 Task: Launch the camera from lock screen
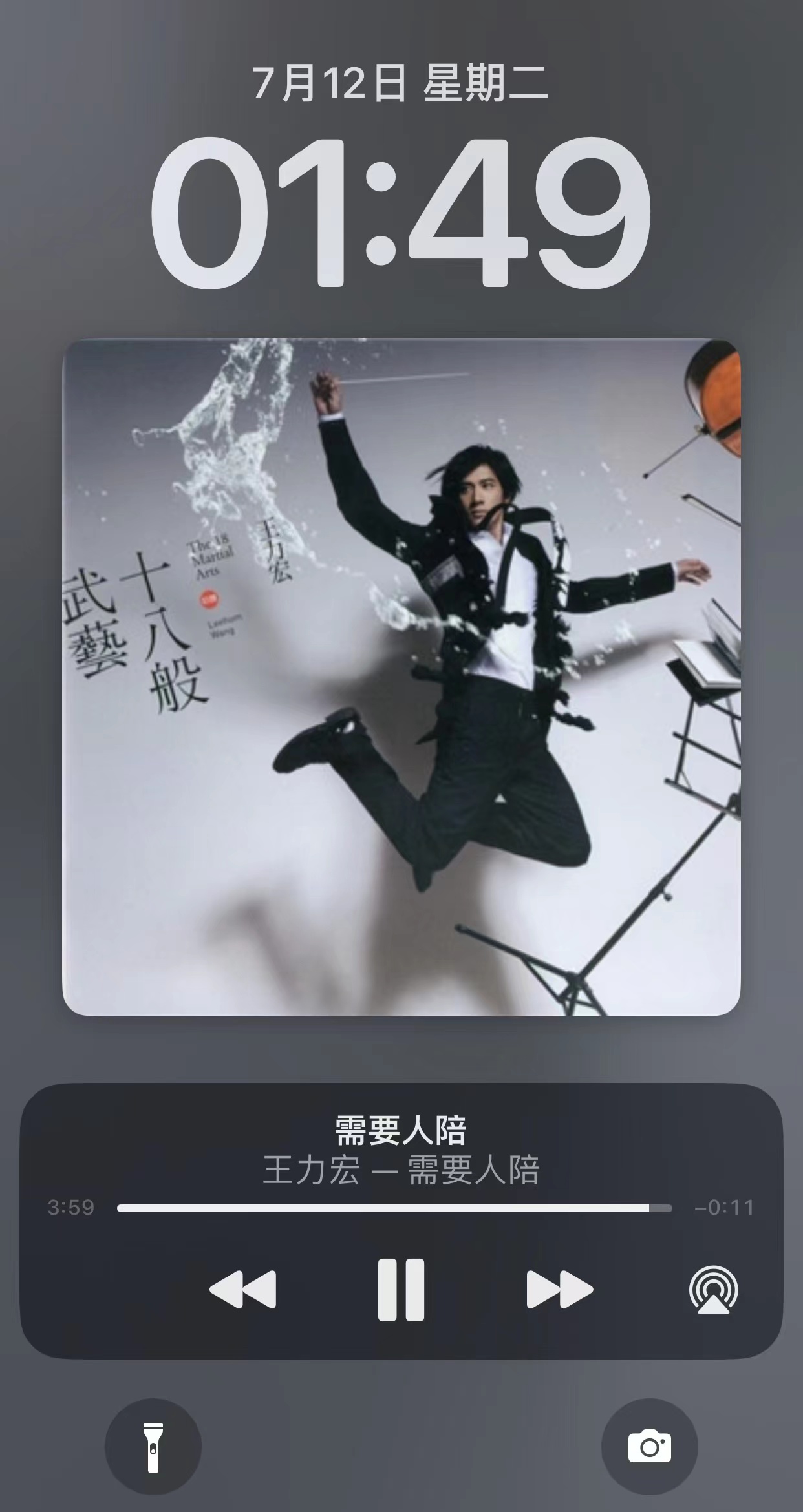click(x=649, y=1446)
